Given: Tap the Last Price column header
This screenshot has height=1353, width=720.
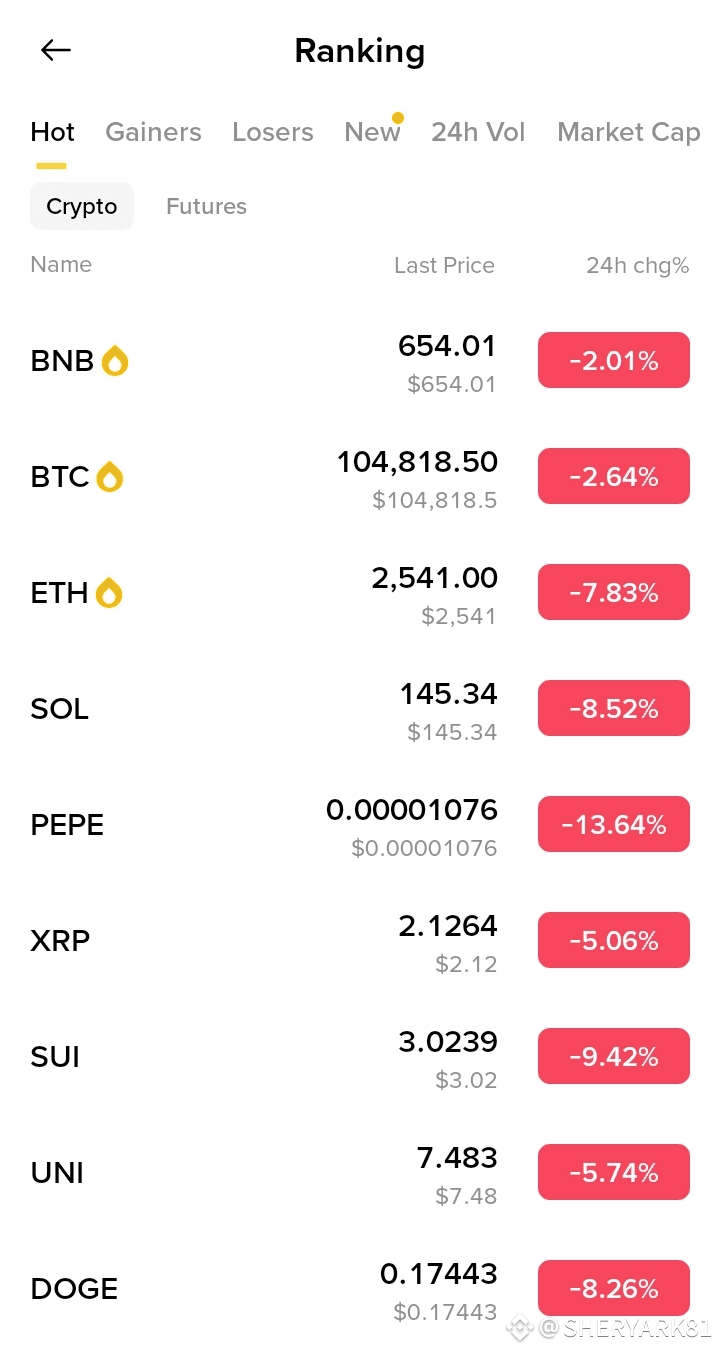Looking at the screenshot, I should [x=444, y=265].
